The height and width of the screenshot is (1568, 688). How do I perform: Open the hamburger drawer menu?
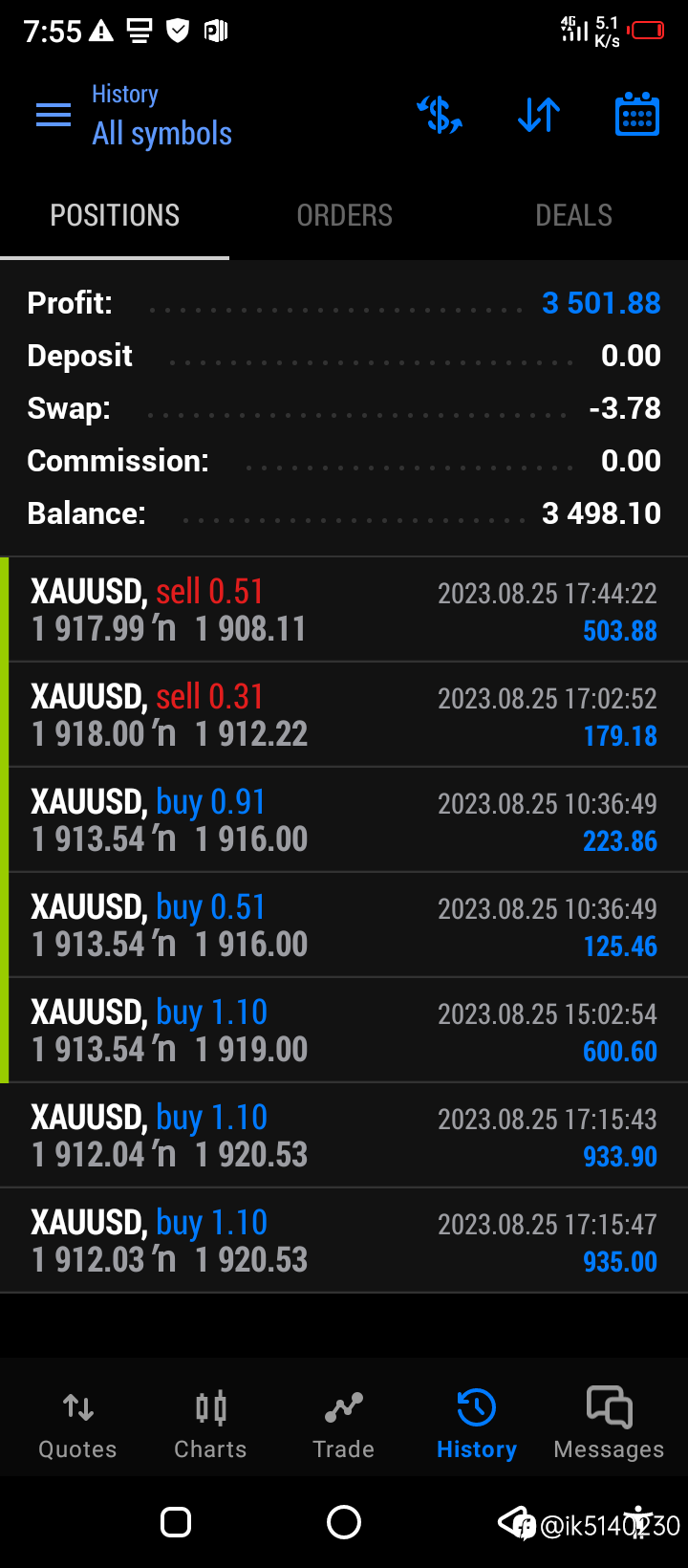54,116
